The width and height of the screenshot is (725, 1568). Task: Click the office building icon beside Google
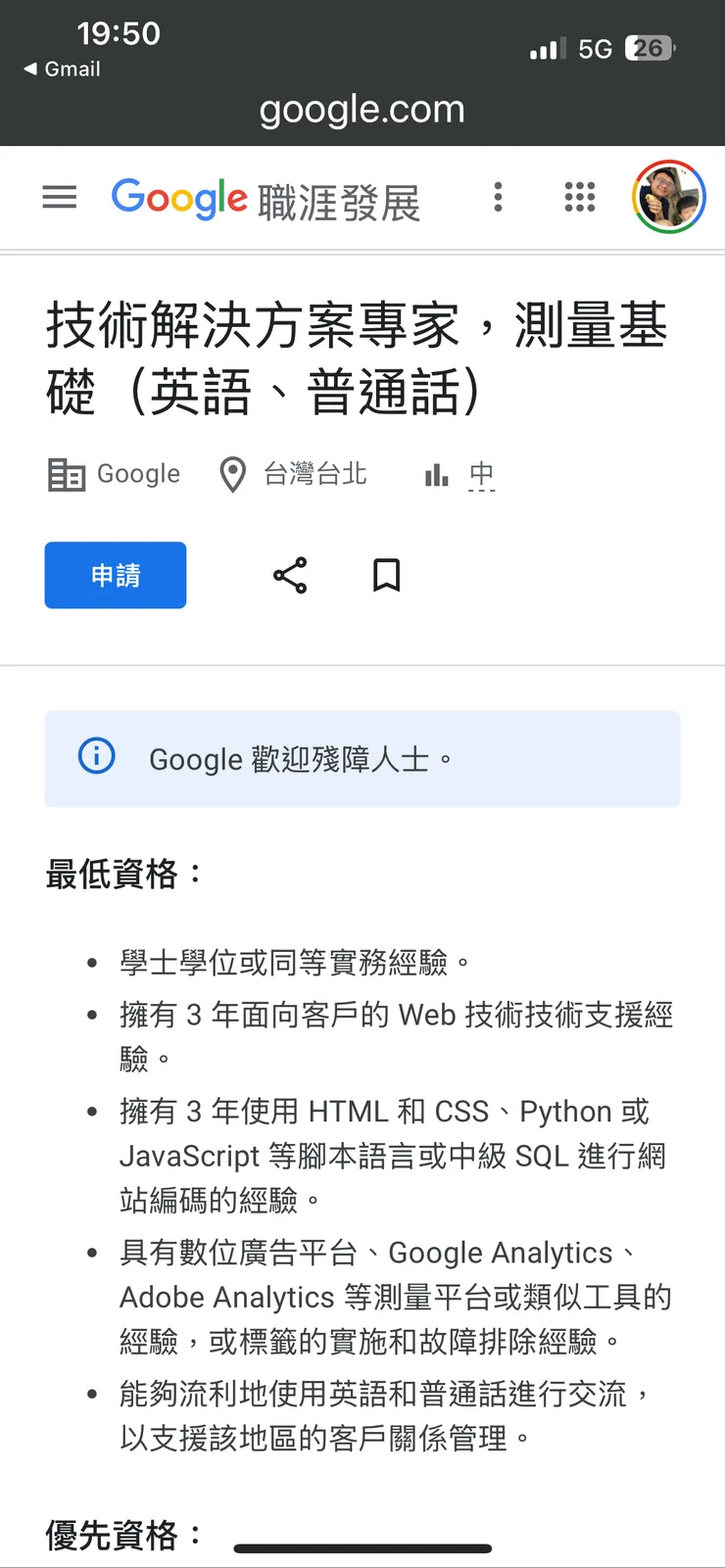[65, 474]
